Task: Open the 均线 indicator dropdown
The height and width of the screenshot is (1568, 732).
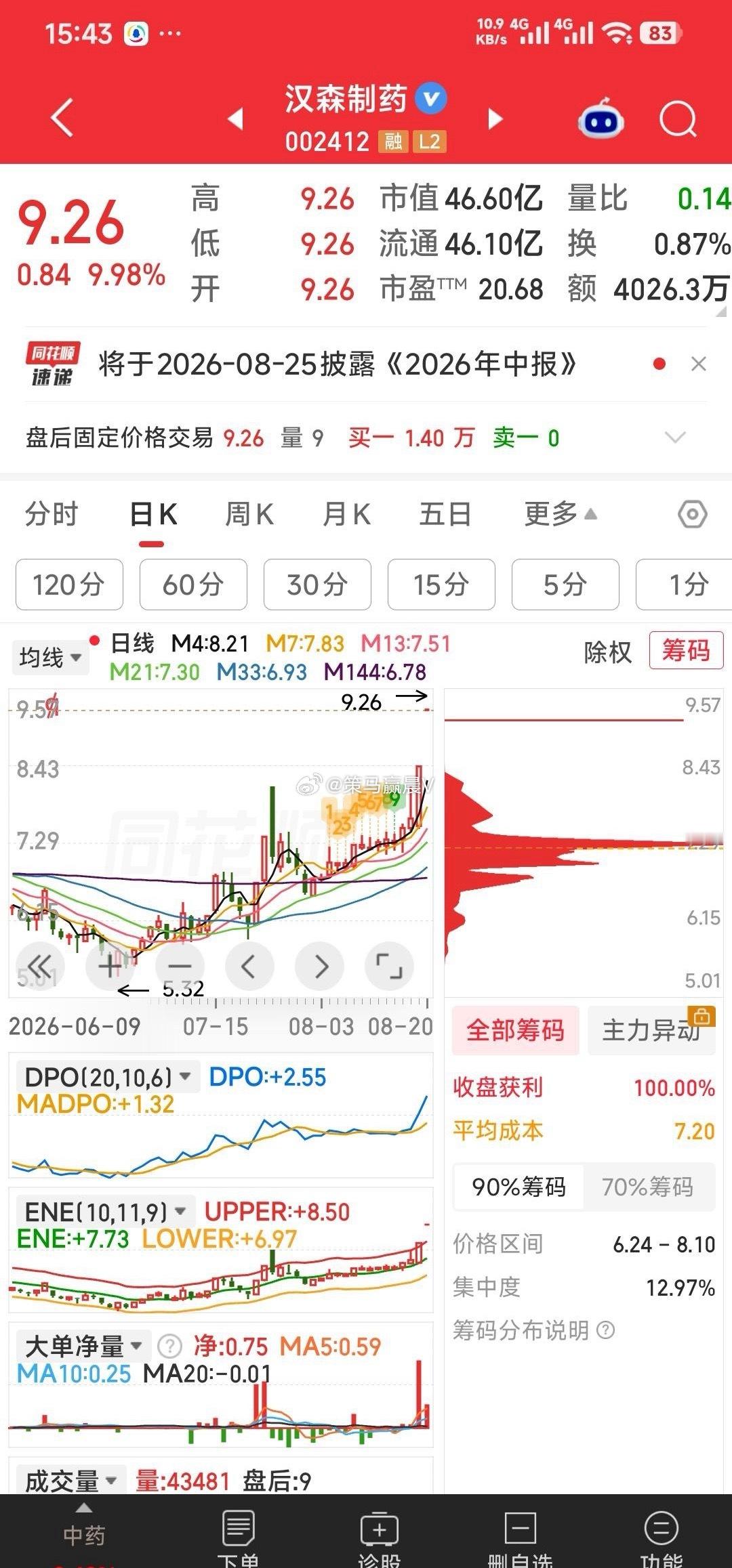Action: pyautogui.click(x=50, y=657)
